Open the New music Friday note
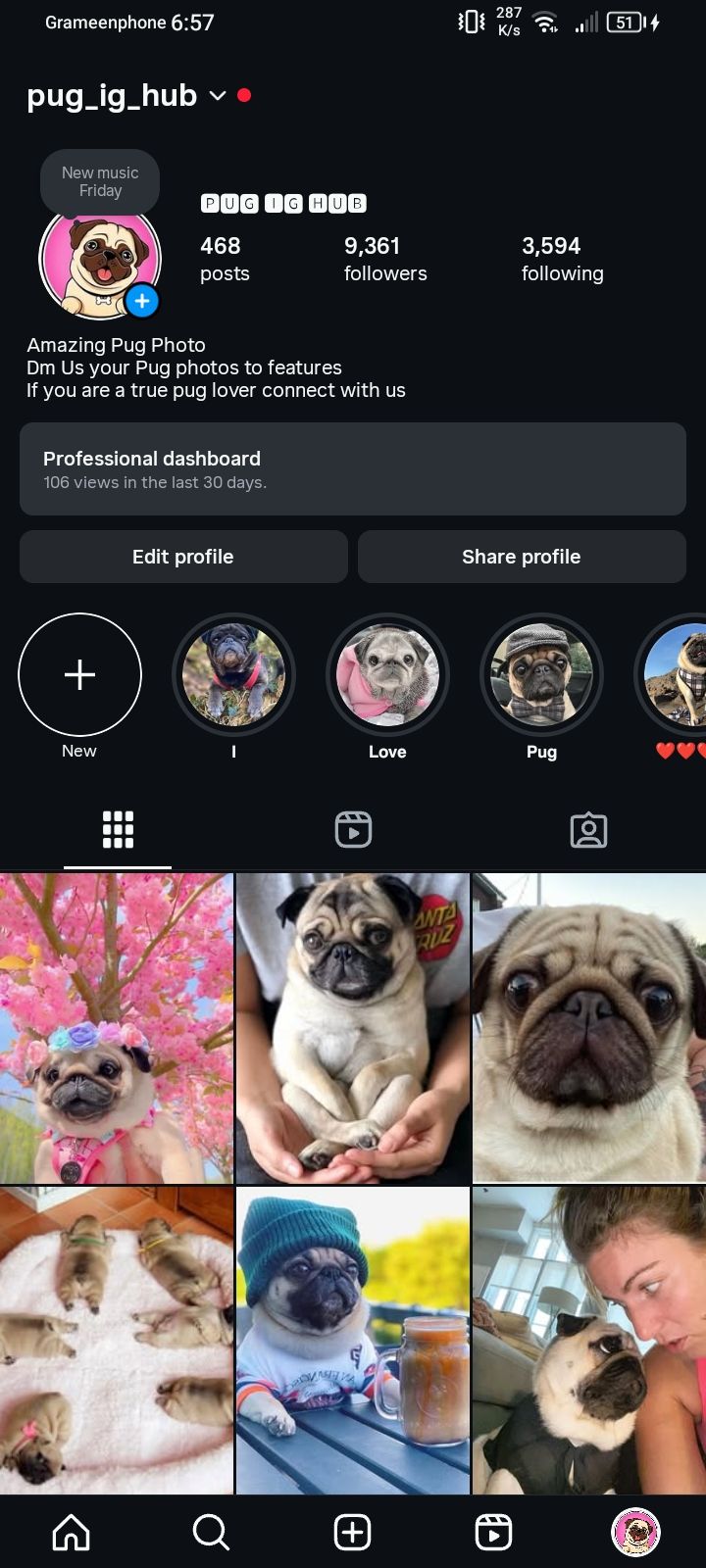The image size is (706, 1568). (x=100, y=181)
